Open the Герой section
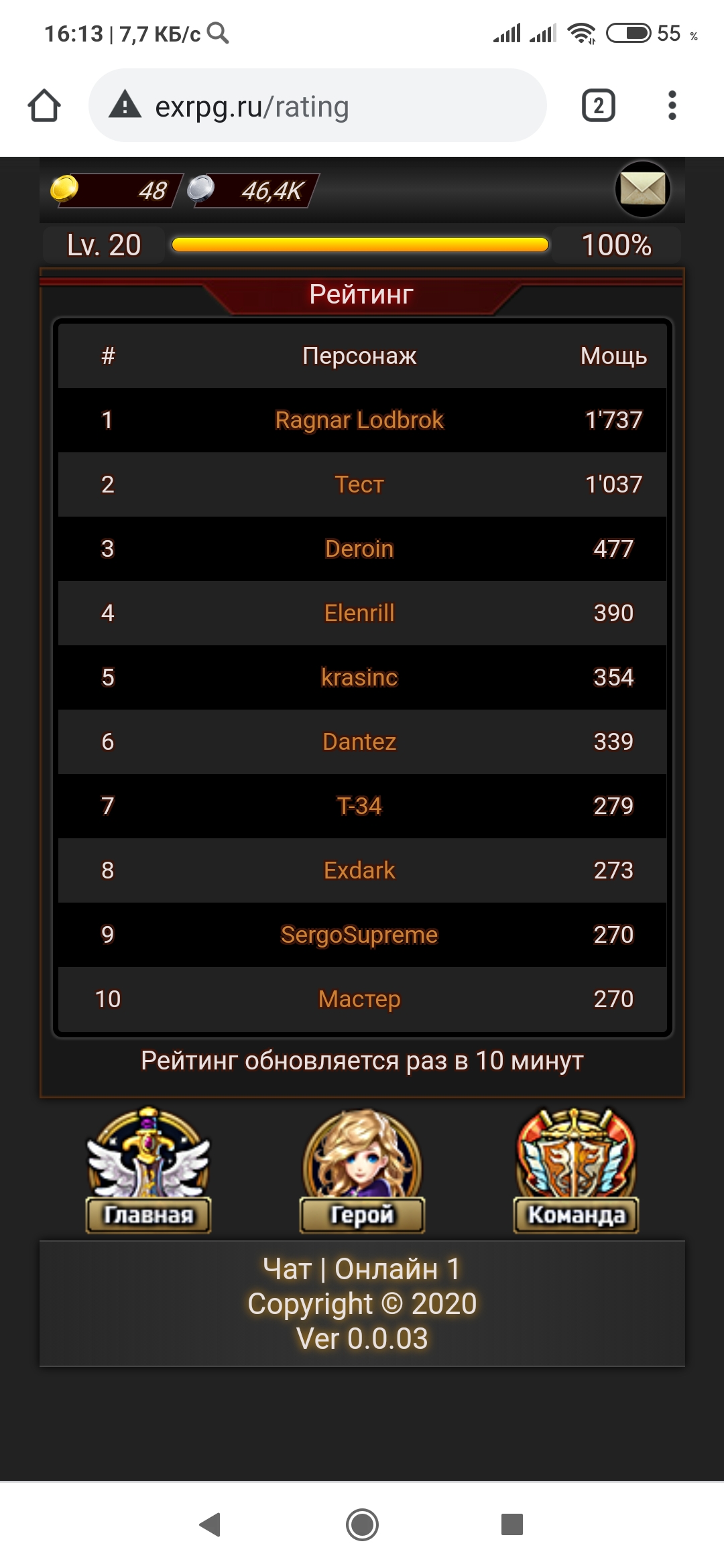 362,1170
